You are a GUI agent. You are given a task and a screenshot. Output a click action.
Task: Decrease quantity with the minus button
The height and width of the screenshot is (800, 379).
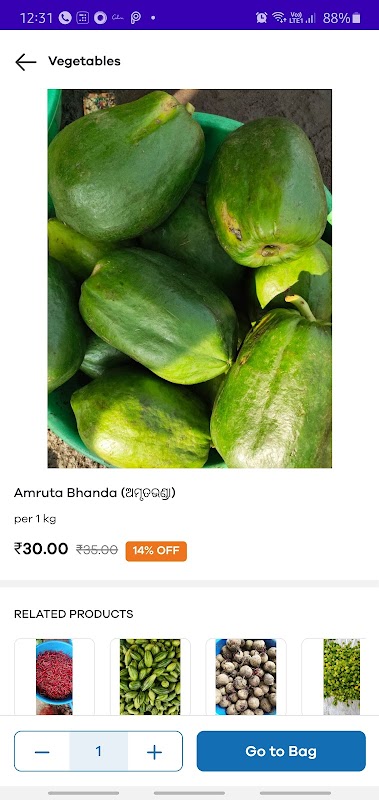tap(42, 752)
